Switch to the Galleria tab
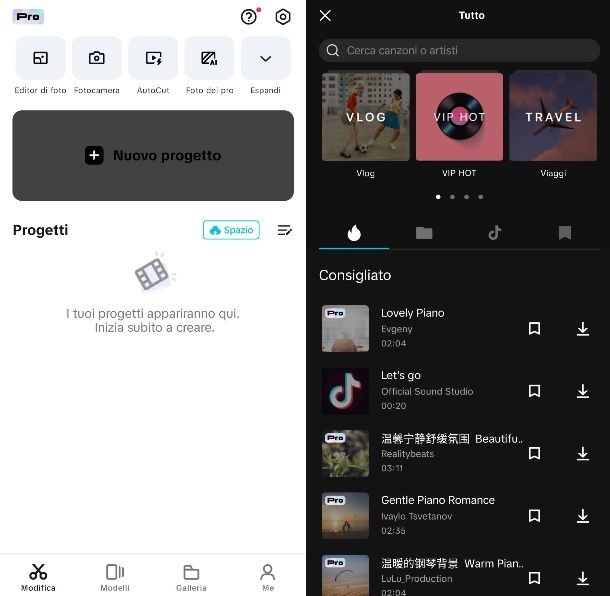This screenshot has height=596, width=610. 191,577
